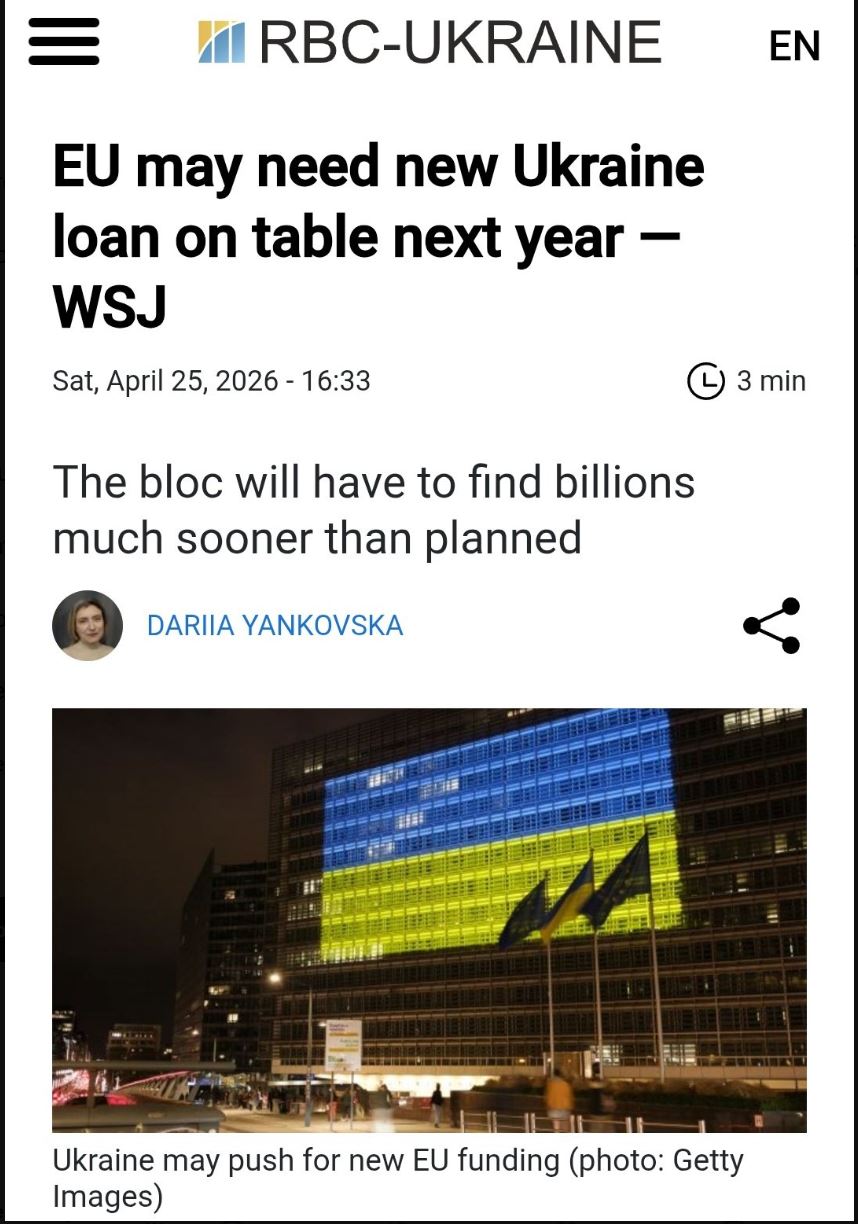Image resolution: width=858 pixels, height=1224 pixels.
Task: Go to the RBC-Ukraine home page
Action: (x=430, y=42)
